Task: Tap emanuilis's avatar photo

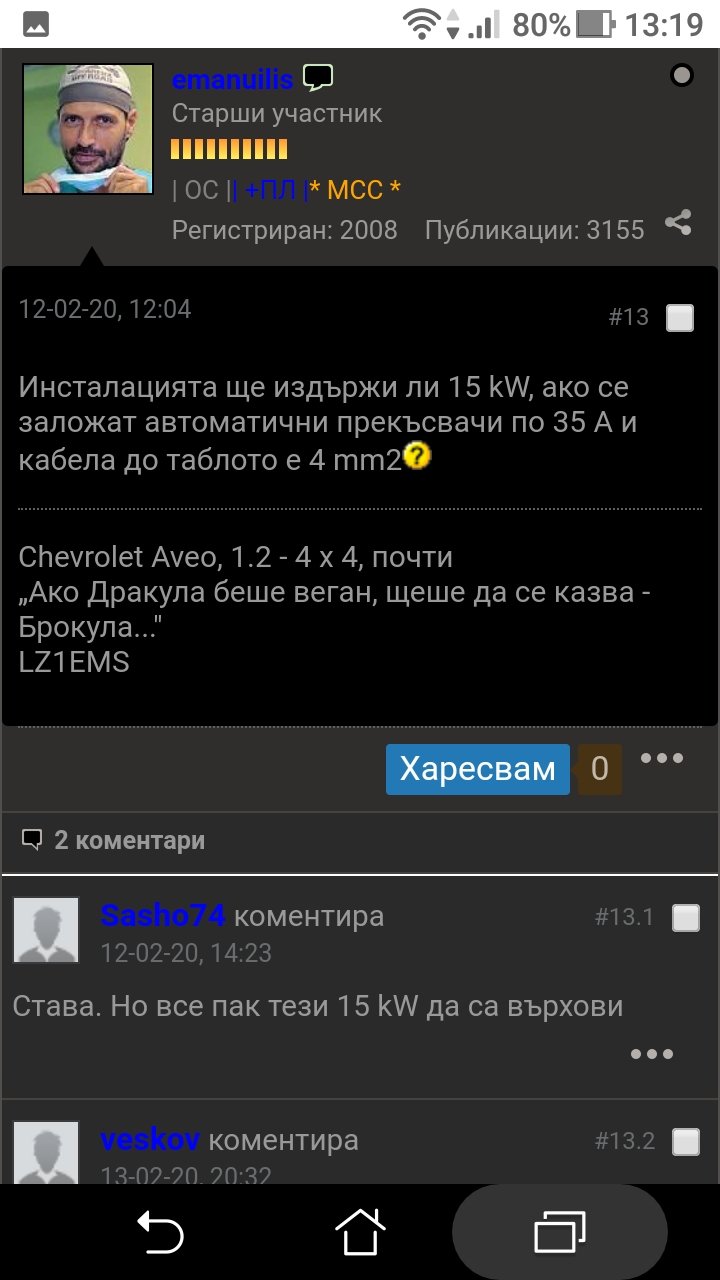Action: 88,129
